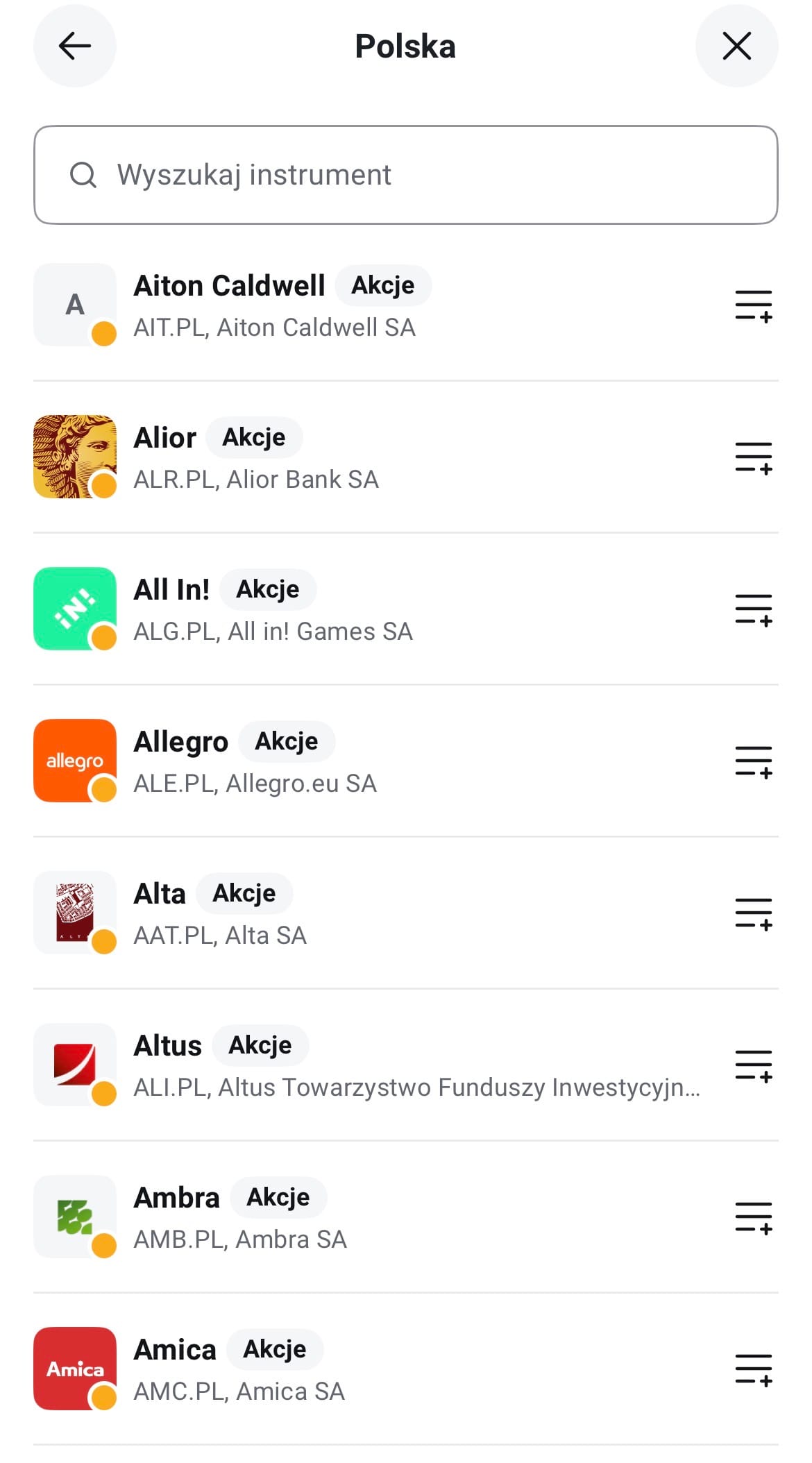Viewport: 812px width, 1463px height.
Task: Add Altus to a watchlist
Action: (753, 1065)
